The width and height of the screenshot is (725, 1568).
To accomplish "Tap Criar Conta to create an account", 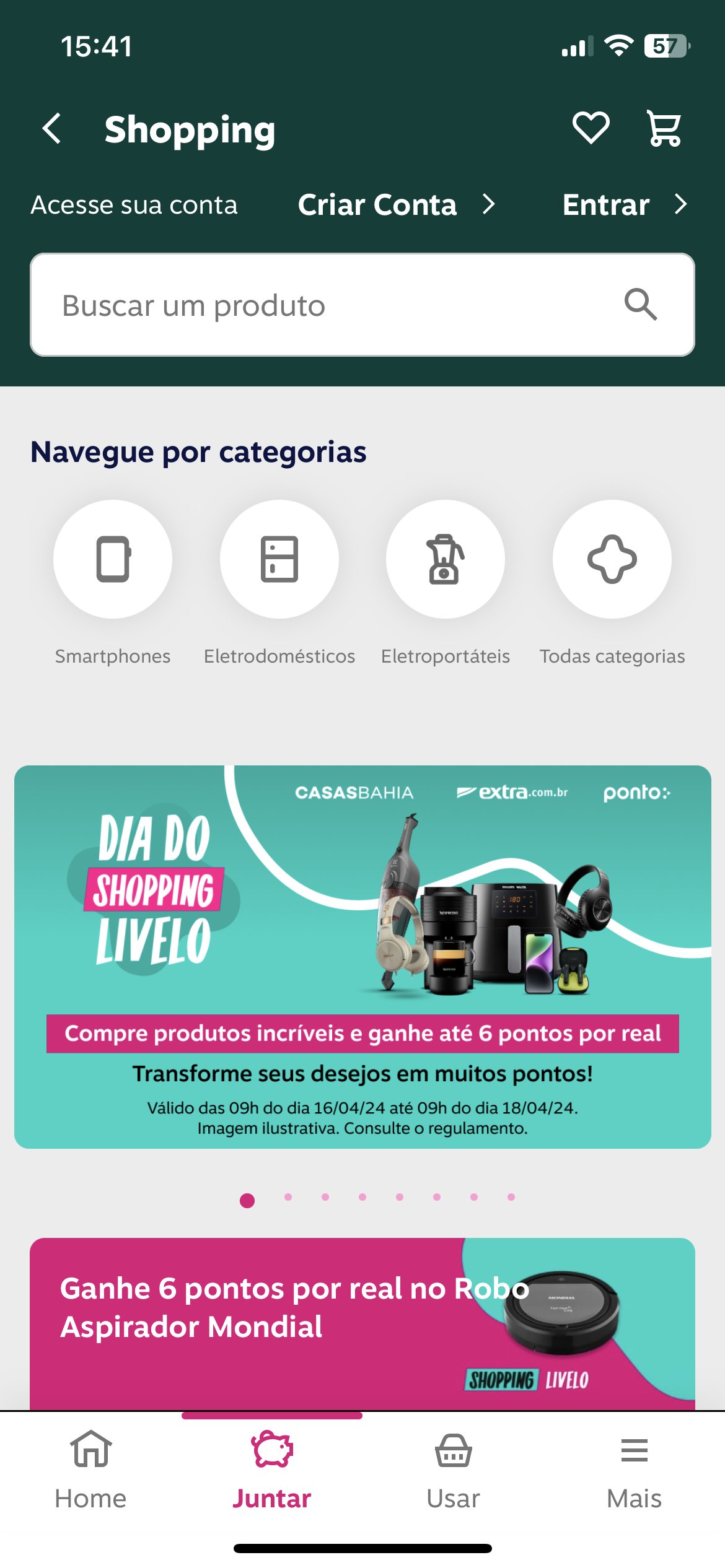I will [396, 204].
